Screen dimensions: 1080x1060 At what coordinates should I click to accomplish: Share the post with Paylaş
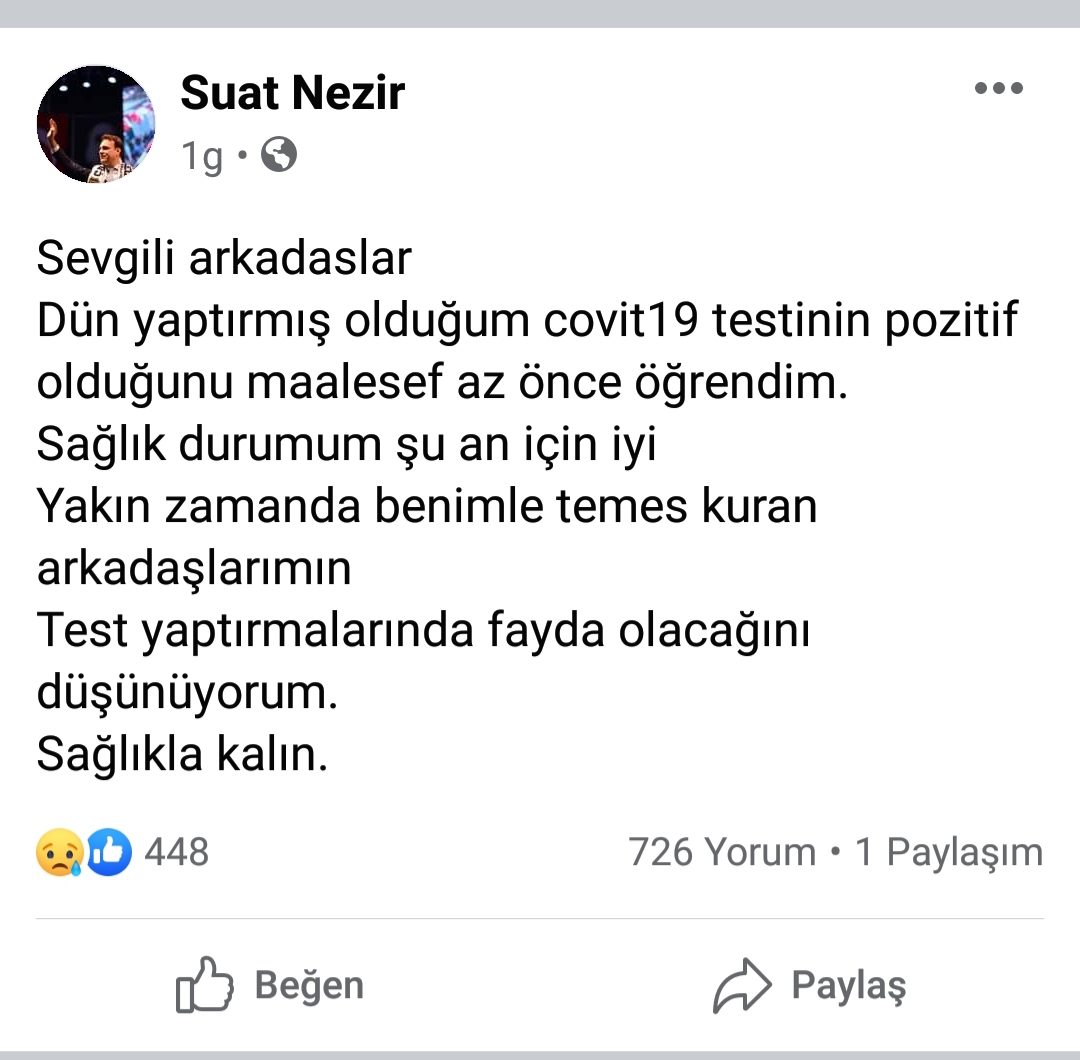(x=810, y=986)
